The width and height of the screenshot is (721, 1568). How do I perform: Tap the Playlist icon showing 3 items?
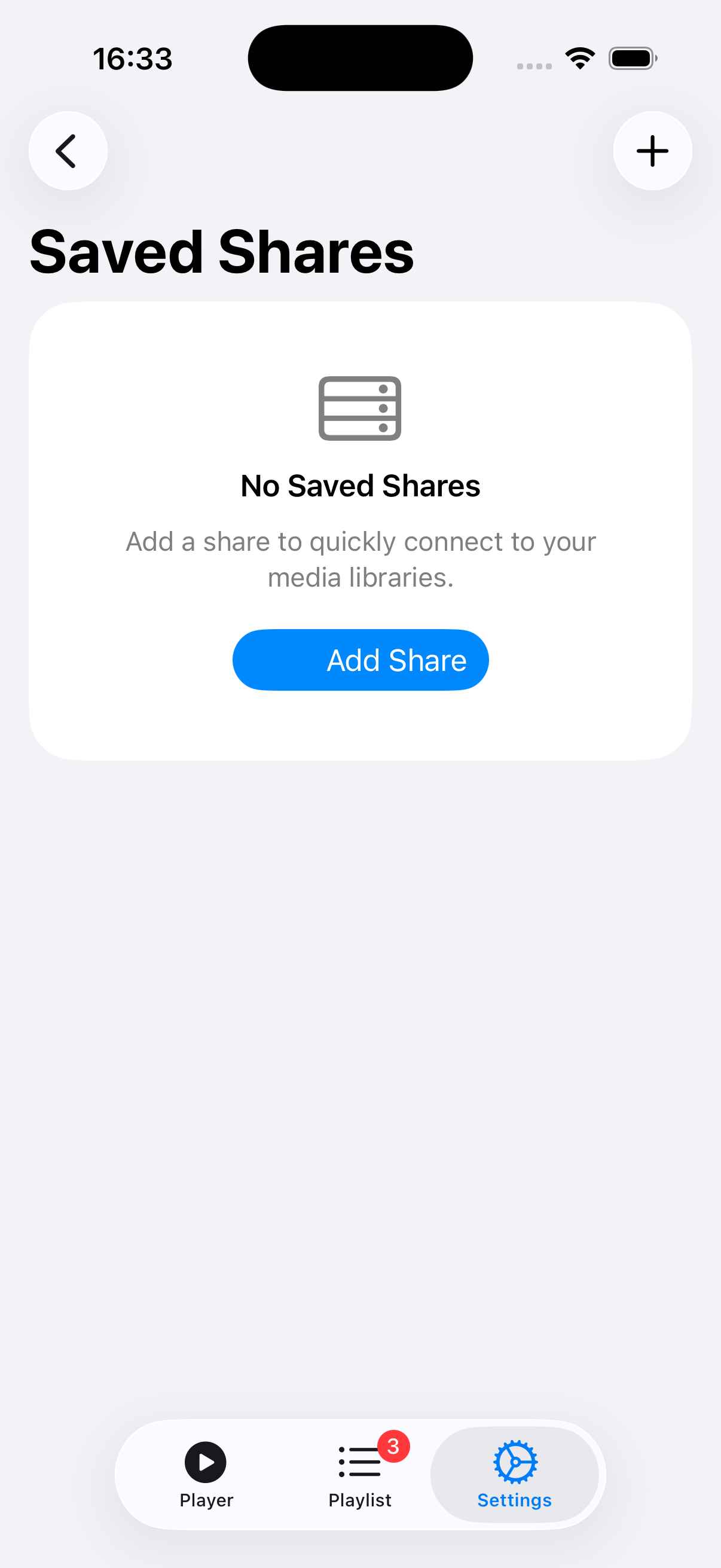coord(359,1463)
